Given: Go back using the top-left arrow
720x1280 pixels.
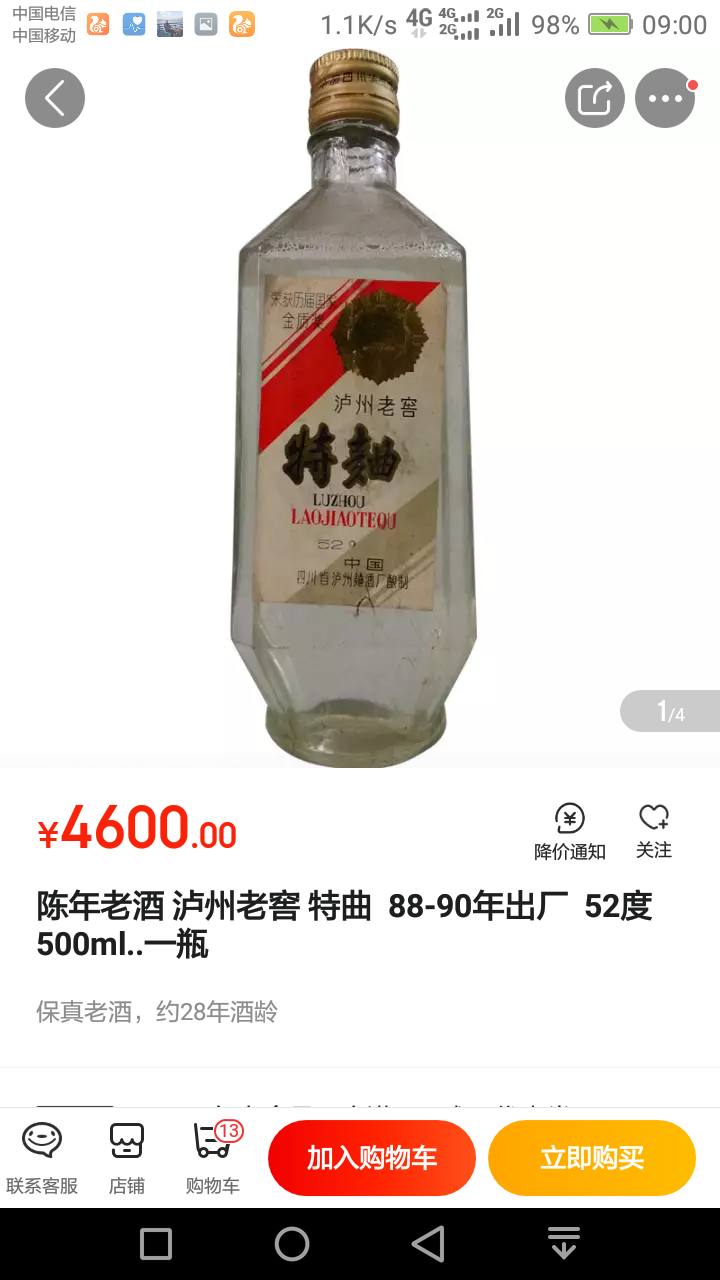Looking at the screenshot, I should (x=55, y=98).
